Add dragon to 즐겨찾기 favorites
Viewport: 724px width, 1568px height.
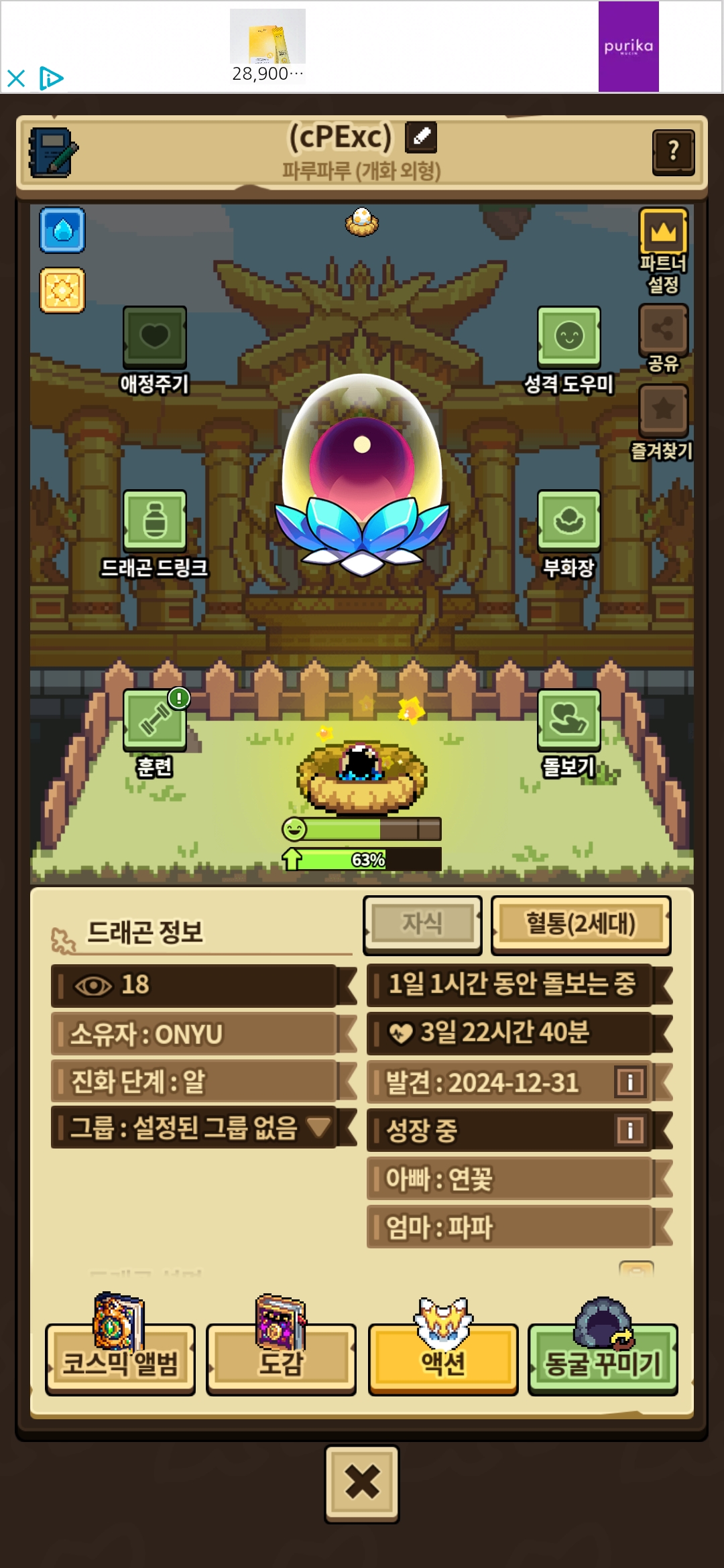click(x=663, y=410)
